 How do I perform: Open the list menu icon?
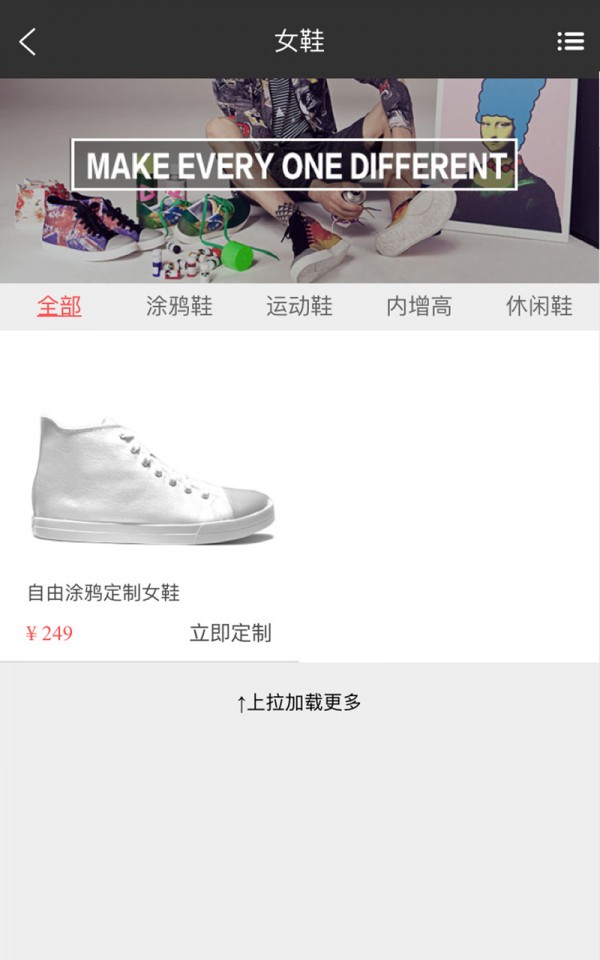click(570, 41)
